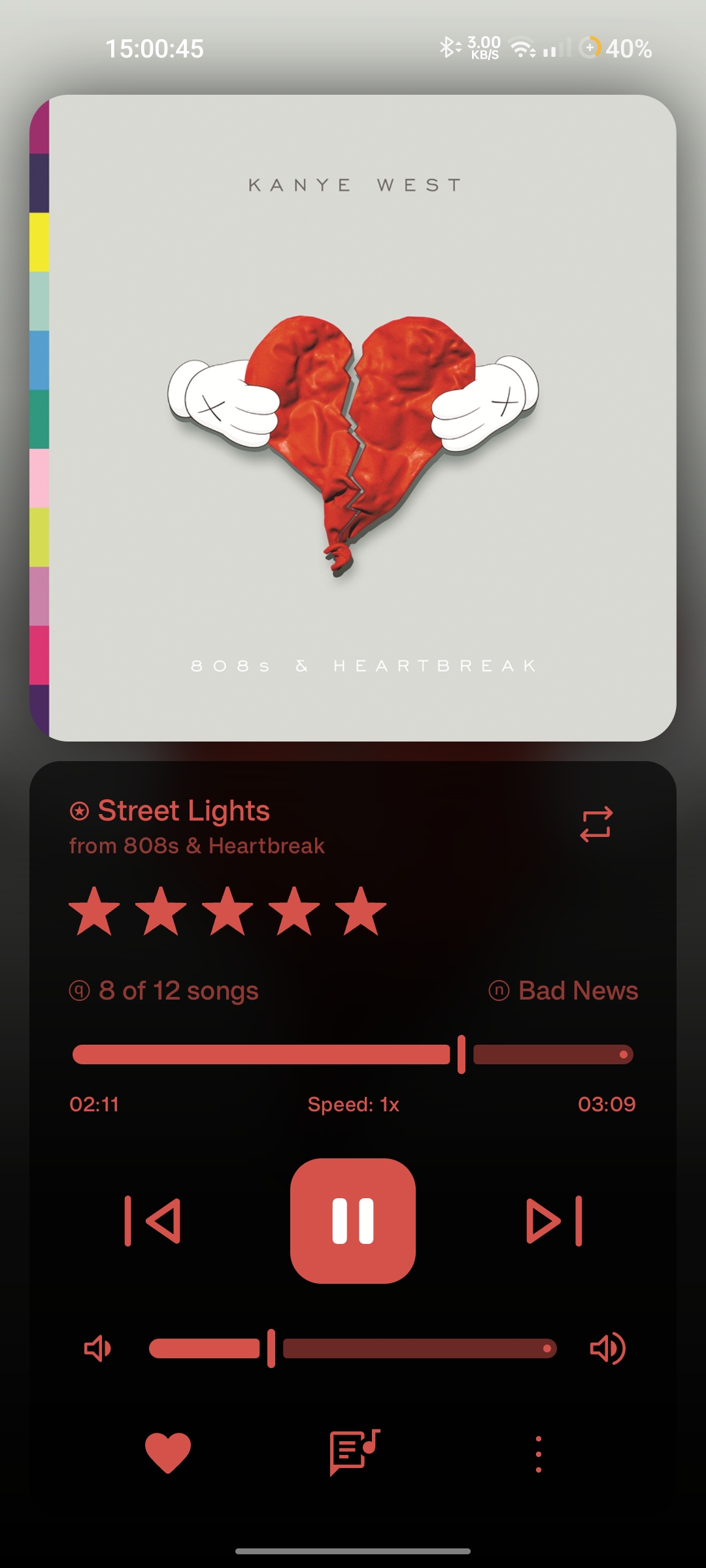Rate the song five stars
Screen dimensions: 706x1568
pos(361,911)
